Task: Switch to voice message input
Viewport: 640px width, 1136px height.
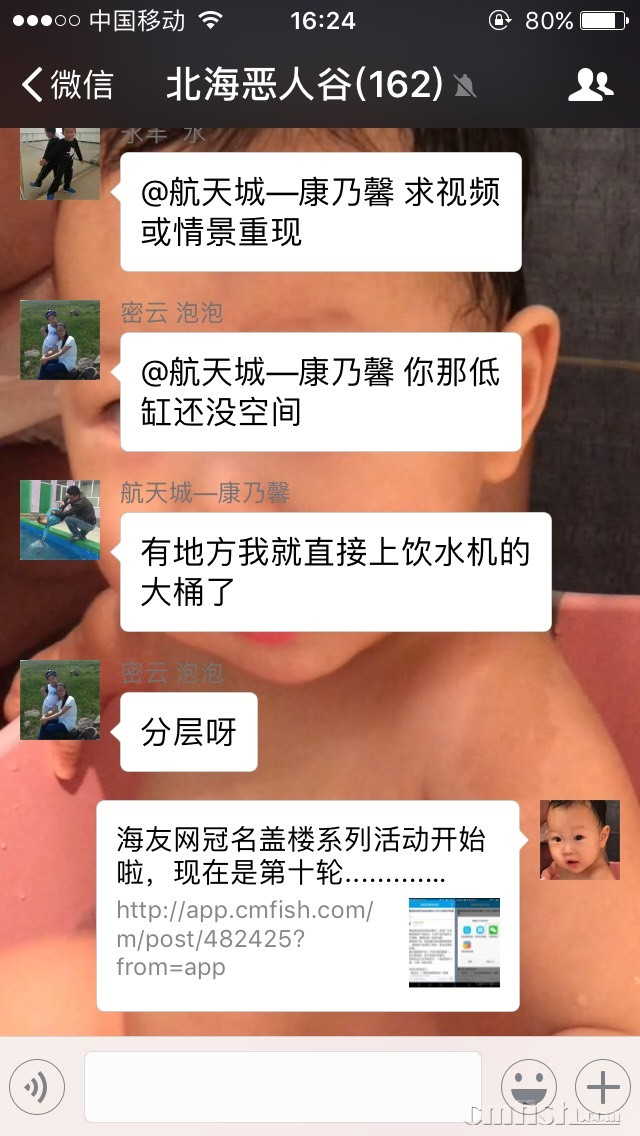Action: point(37,1086)
